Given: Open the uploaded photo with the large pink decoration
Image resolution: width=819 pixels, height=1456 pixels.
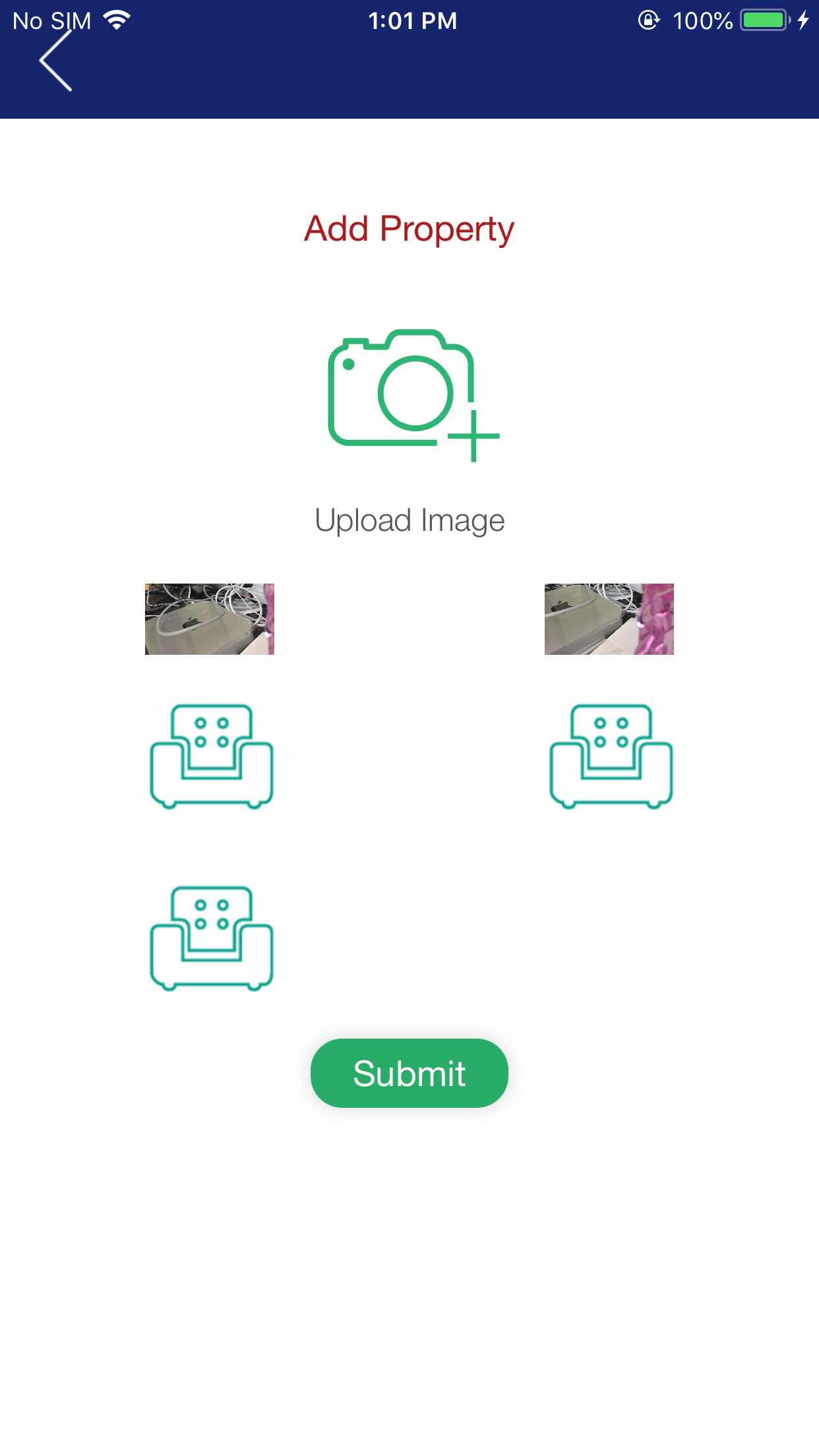Looking at the screenshot, I should pos(609,619).
